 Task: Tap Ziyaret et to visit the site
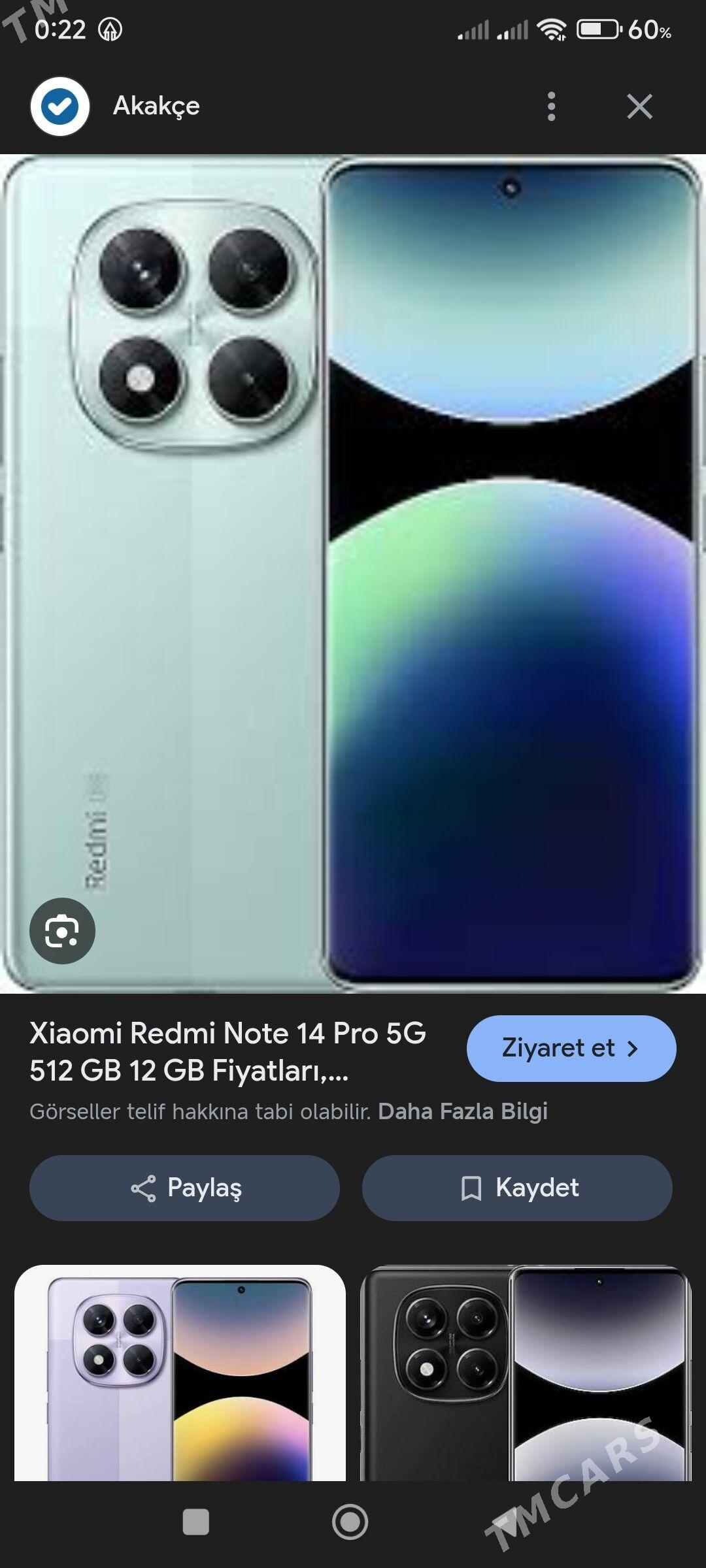pyautogui.click(x=571, y=1049)
